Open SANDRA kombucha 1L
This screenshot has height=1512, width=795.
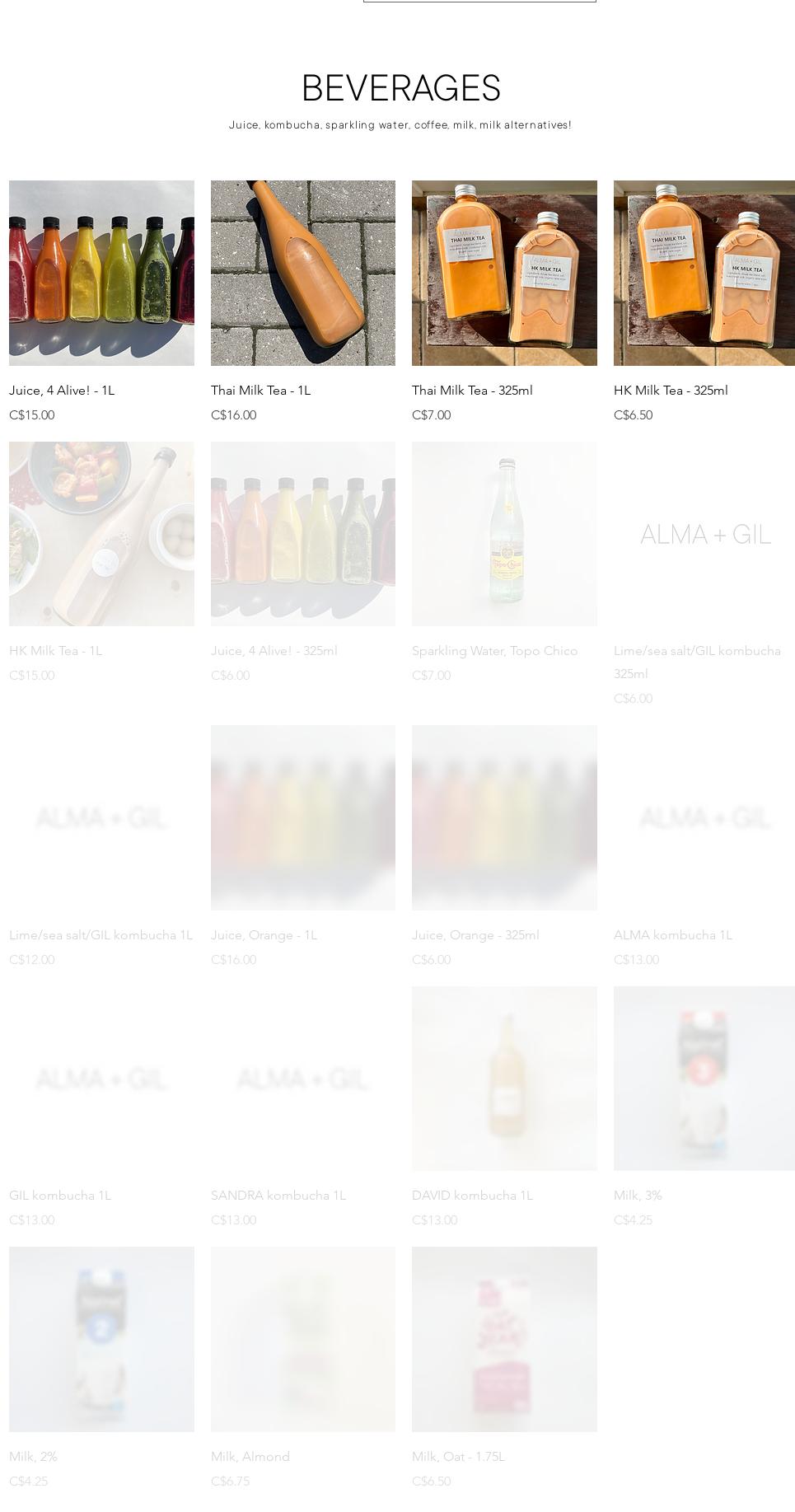tap(302, 1078)
